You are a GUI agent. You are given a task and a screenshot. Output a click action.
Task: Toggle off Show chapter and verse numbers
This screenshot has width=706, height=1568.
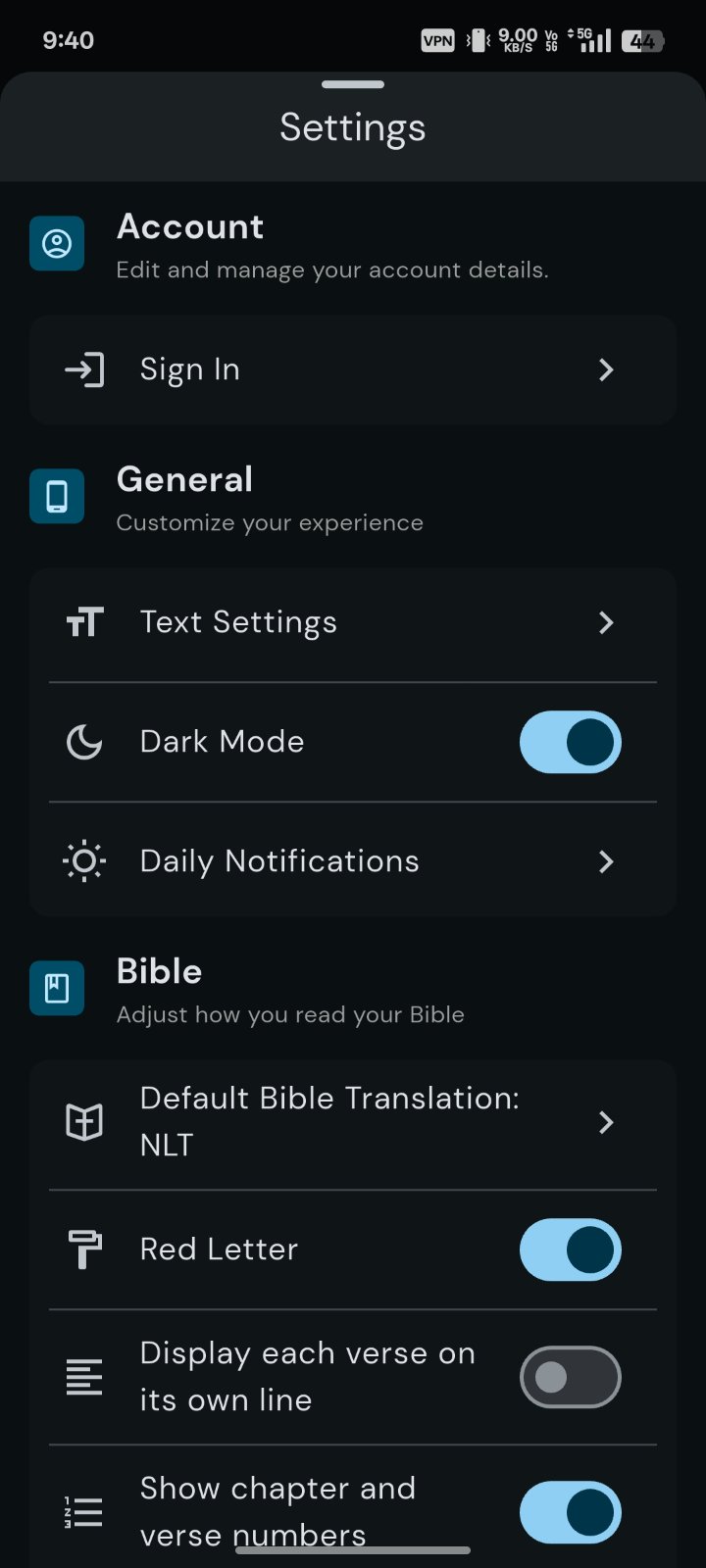(570, 1511)
